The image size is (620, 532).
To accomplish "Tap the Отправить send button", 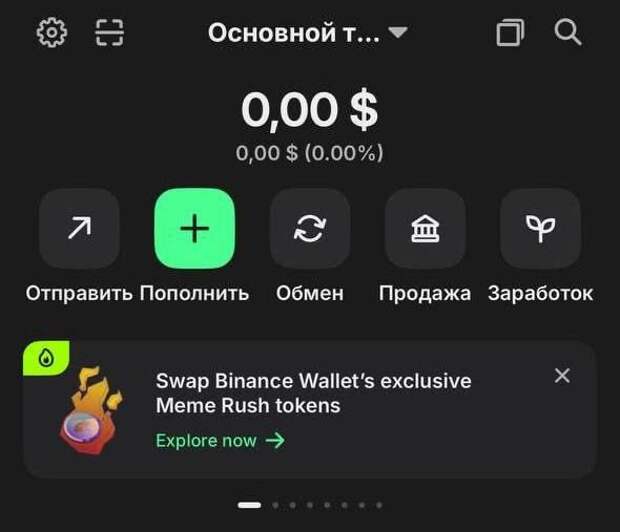I will pyautogui.click(x=79, y=229).
